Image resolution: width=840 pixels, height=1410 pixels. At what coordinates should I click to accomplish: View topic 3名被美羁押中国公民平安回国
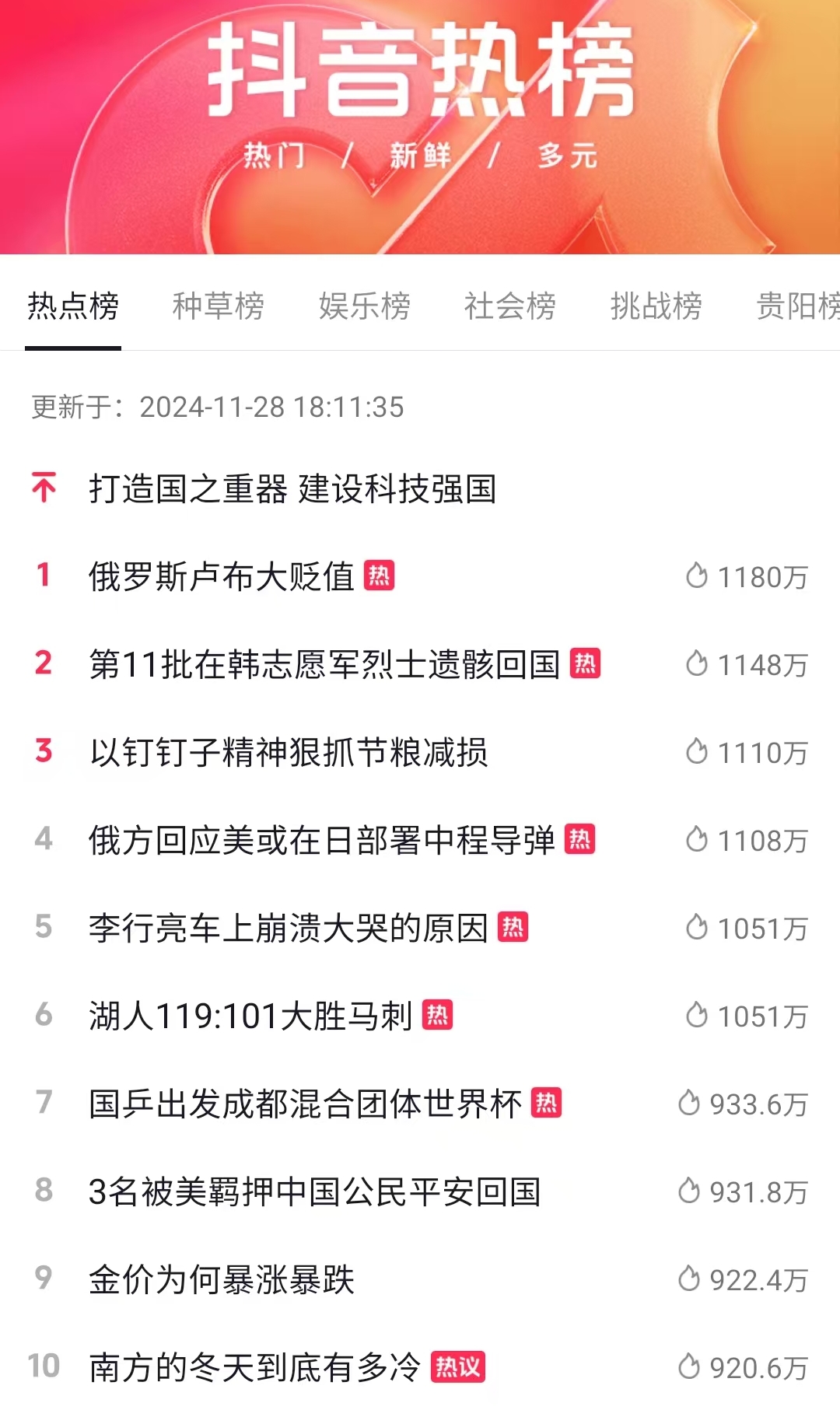(314, 1192)
